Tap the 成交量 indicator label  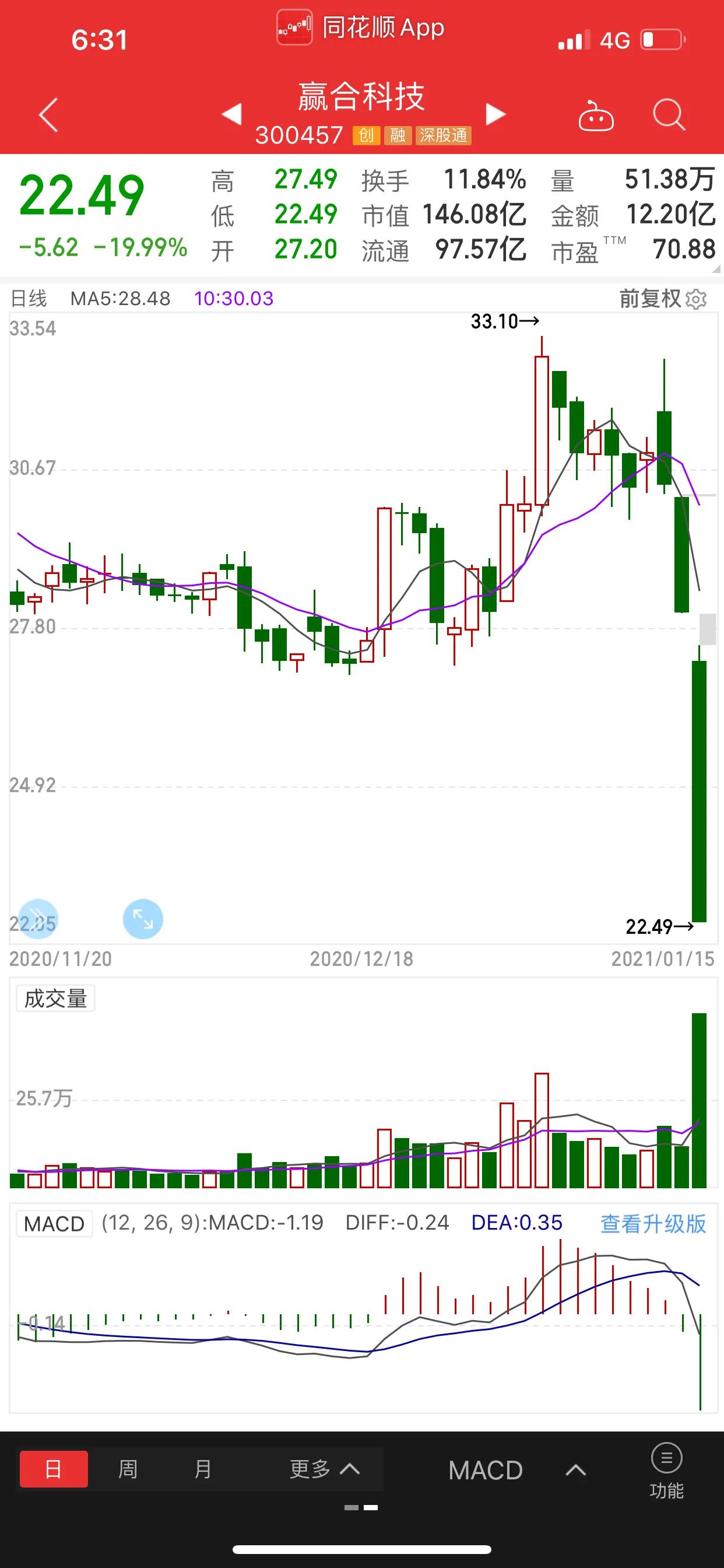(x=55, y=999)
